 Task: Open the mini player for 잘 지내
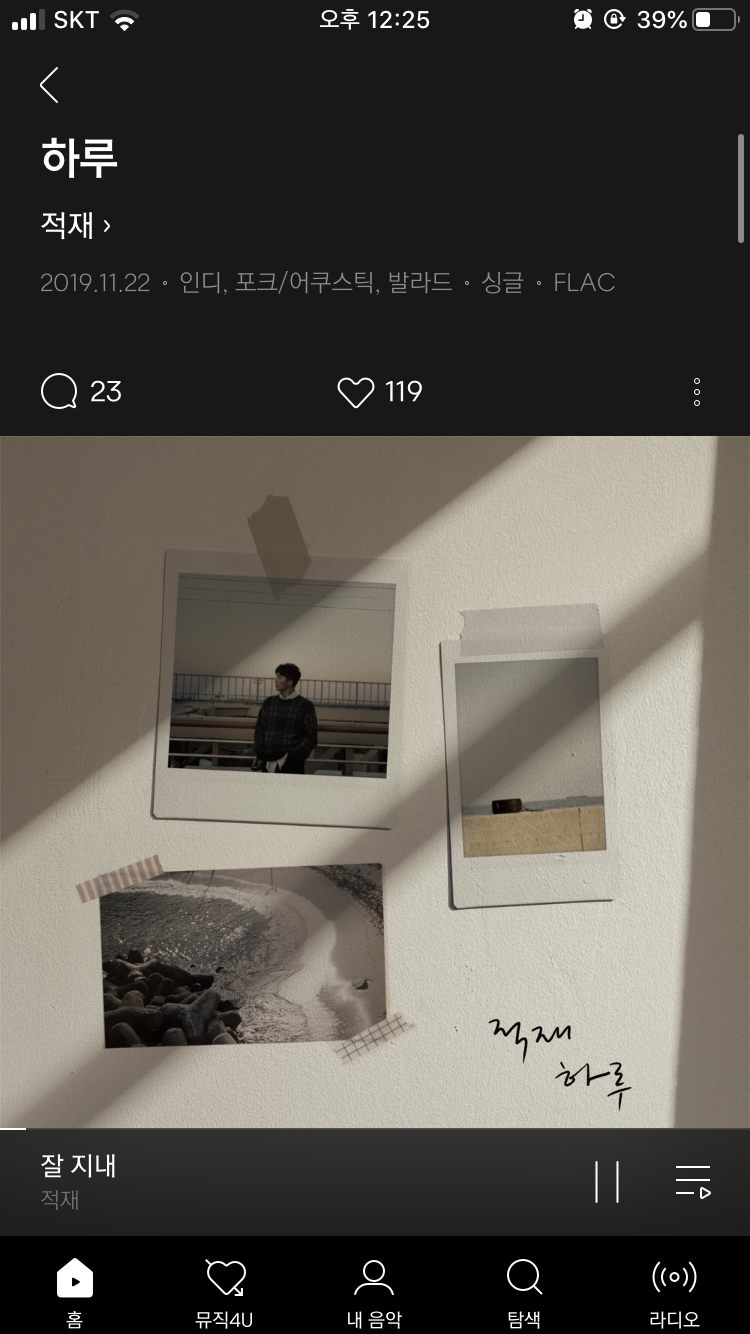(x=250, y=1181)
